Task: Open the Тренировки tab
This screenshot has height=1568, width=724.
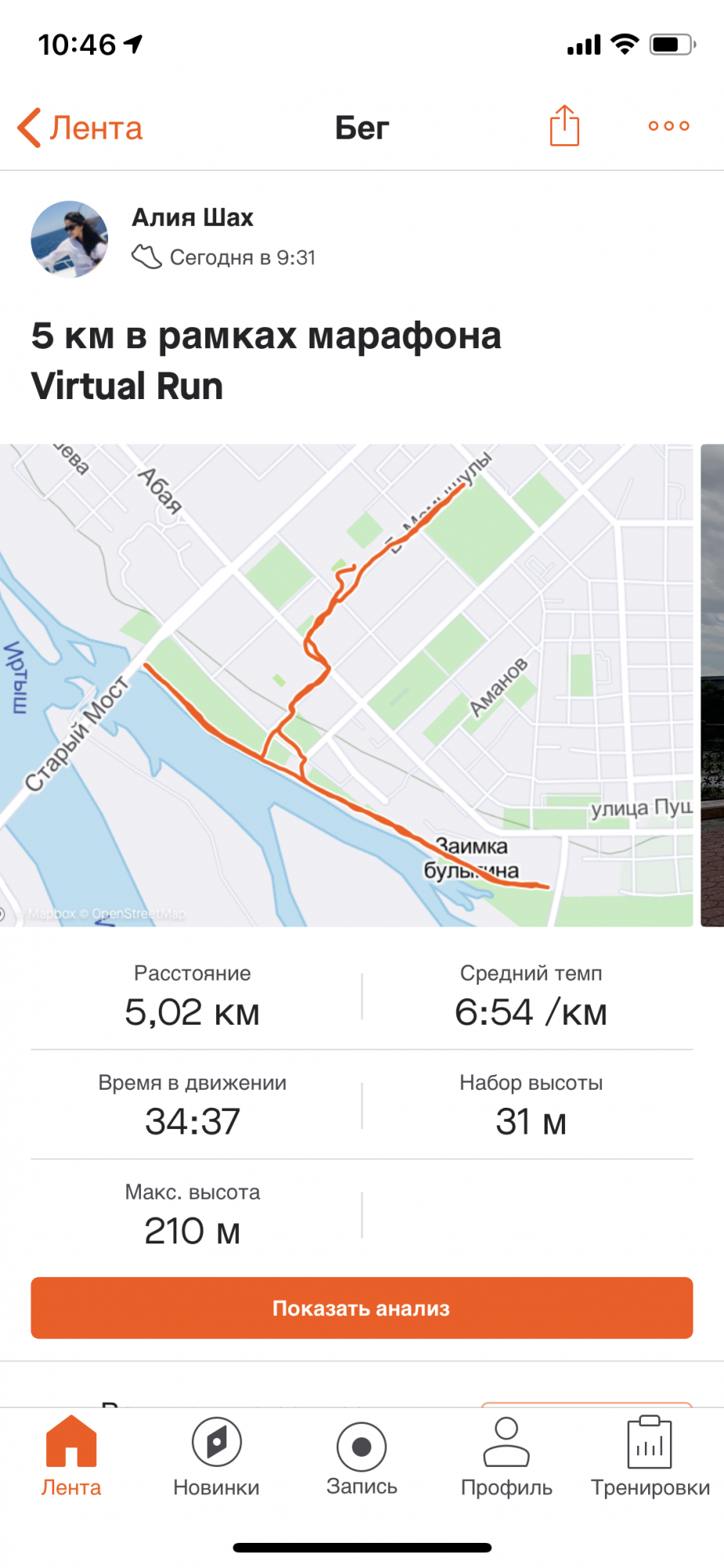Action: point(650,1457)
